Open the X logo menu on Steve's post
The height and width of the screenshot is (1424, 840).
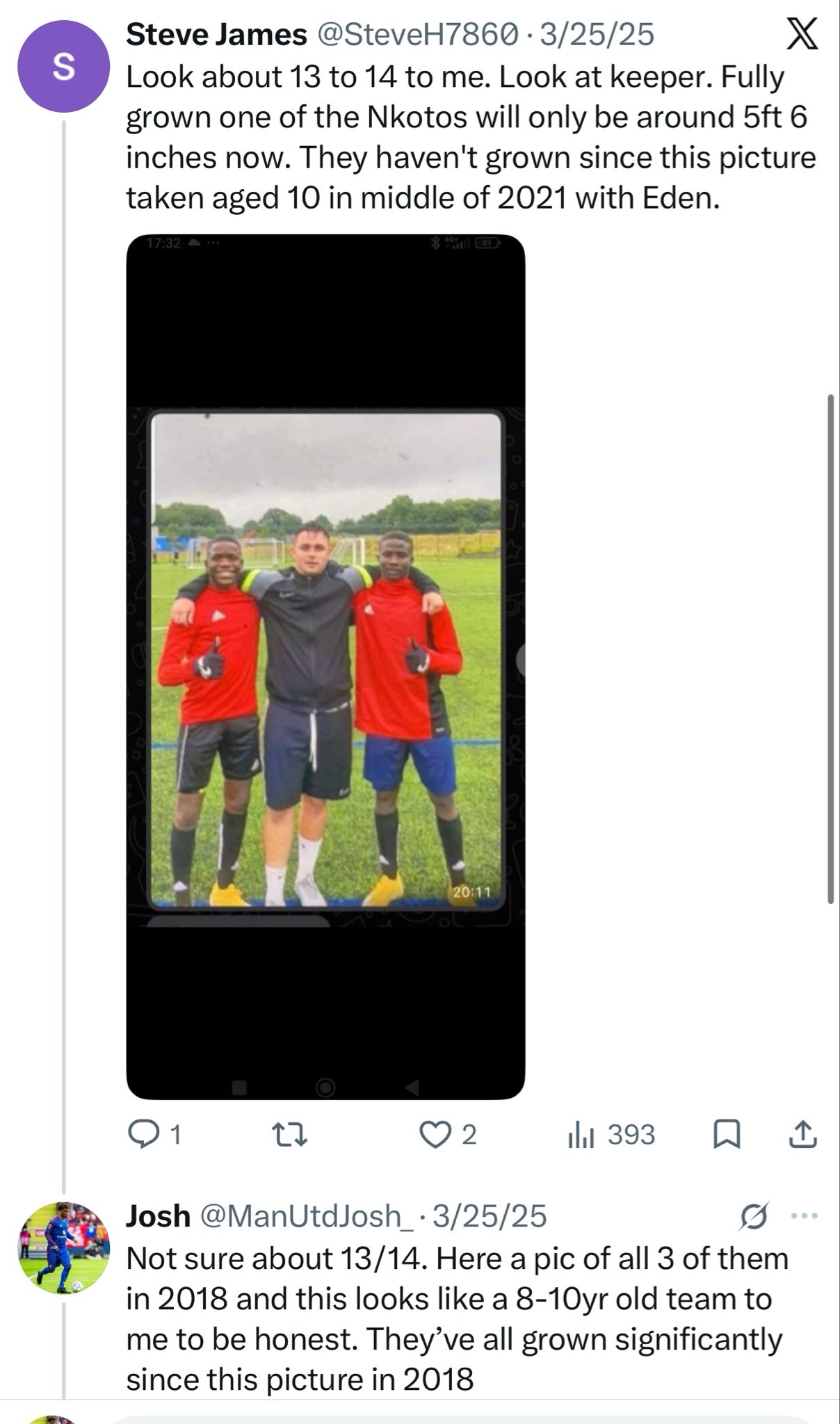(x=802, y=35)
